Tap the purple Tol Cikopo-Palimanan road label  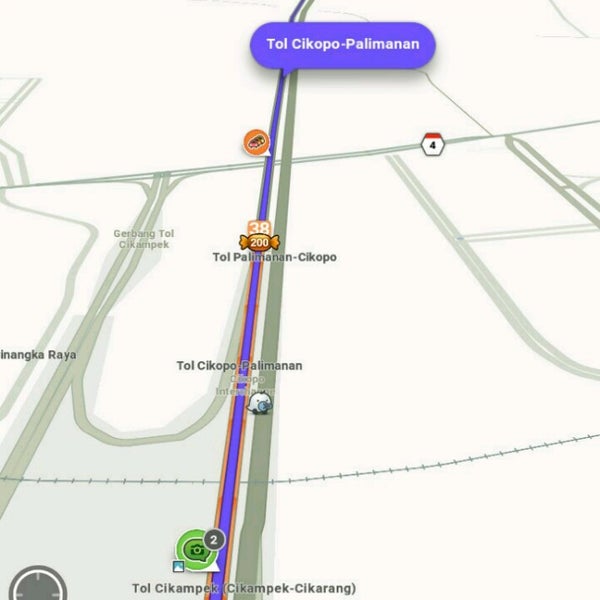coord(342,45)
